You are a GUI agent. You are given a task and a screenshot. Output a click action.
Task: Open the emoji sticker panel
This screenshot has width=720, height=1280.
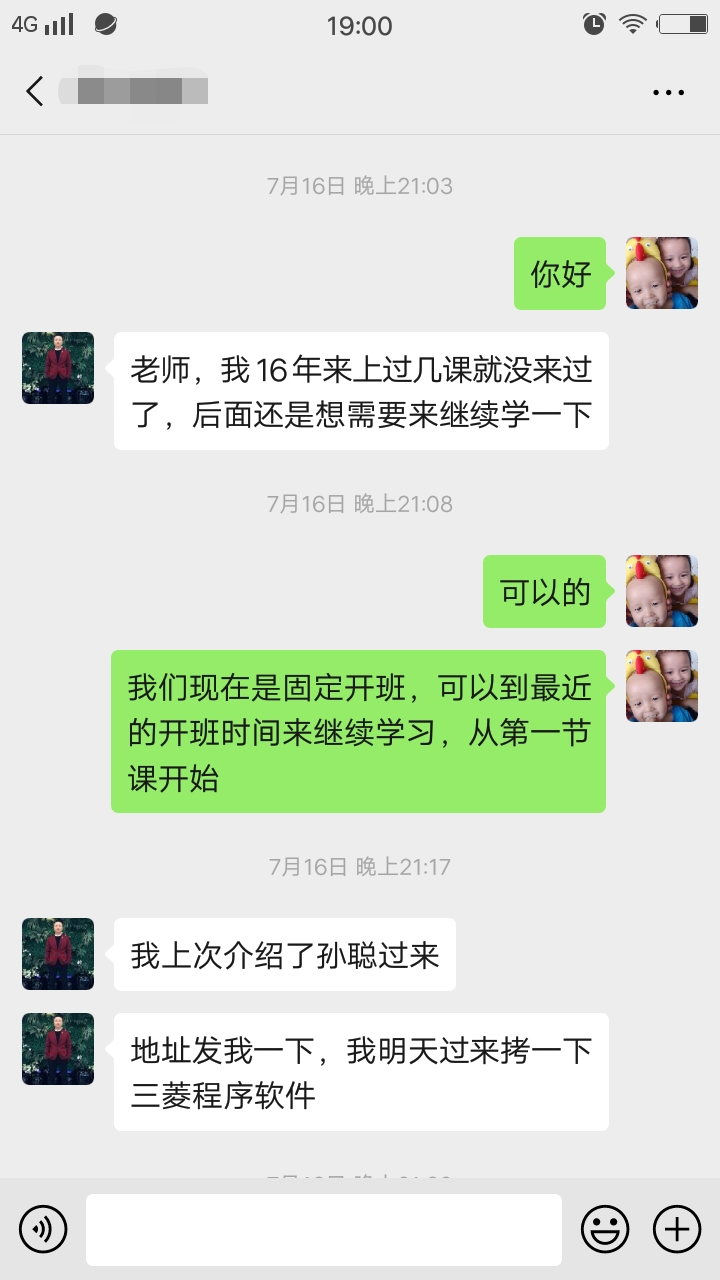tap(605, 1228)
